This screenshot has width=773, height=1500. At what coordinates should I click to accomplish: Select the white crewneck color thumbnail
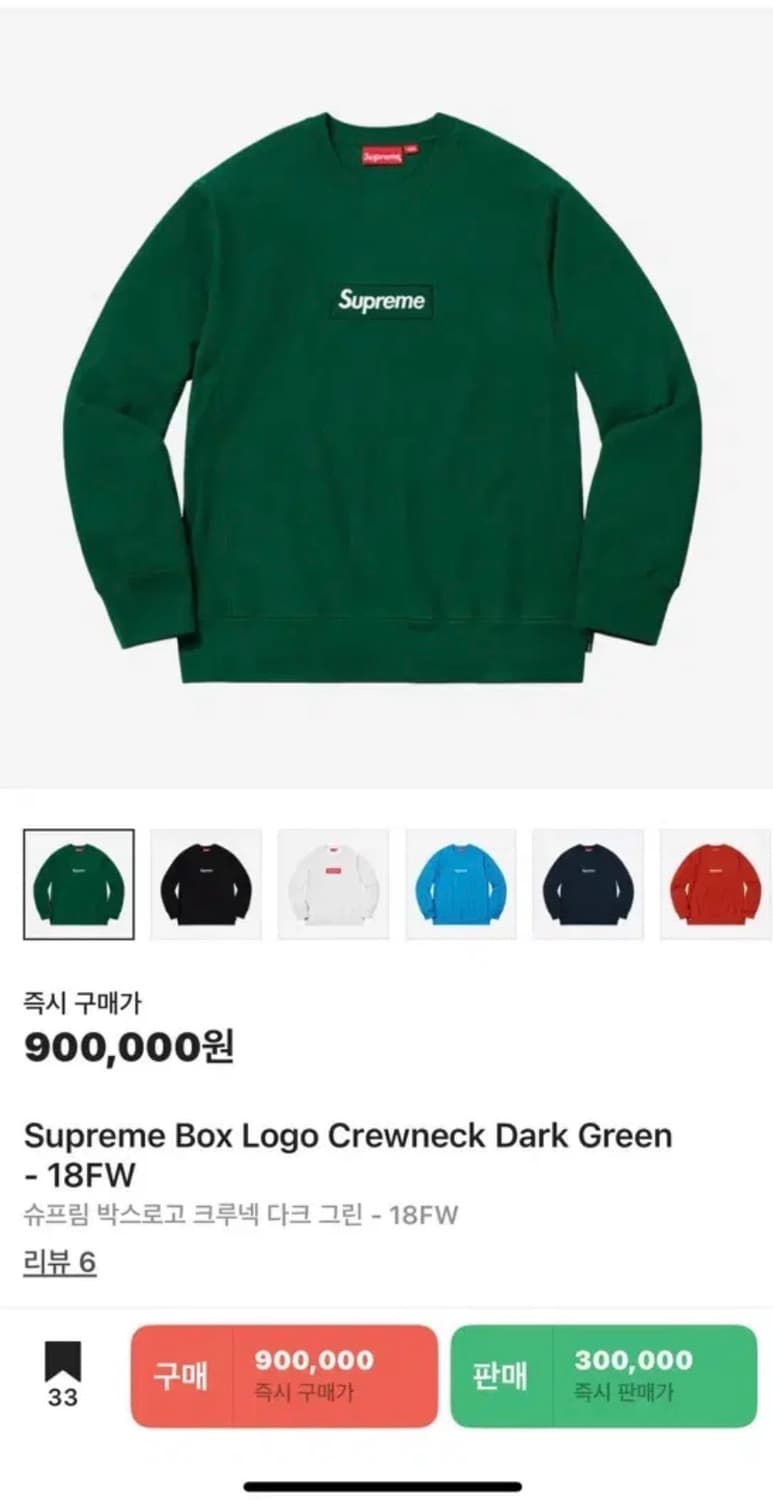click(331, 886)
